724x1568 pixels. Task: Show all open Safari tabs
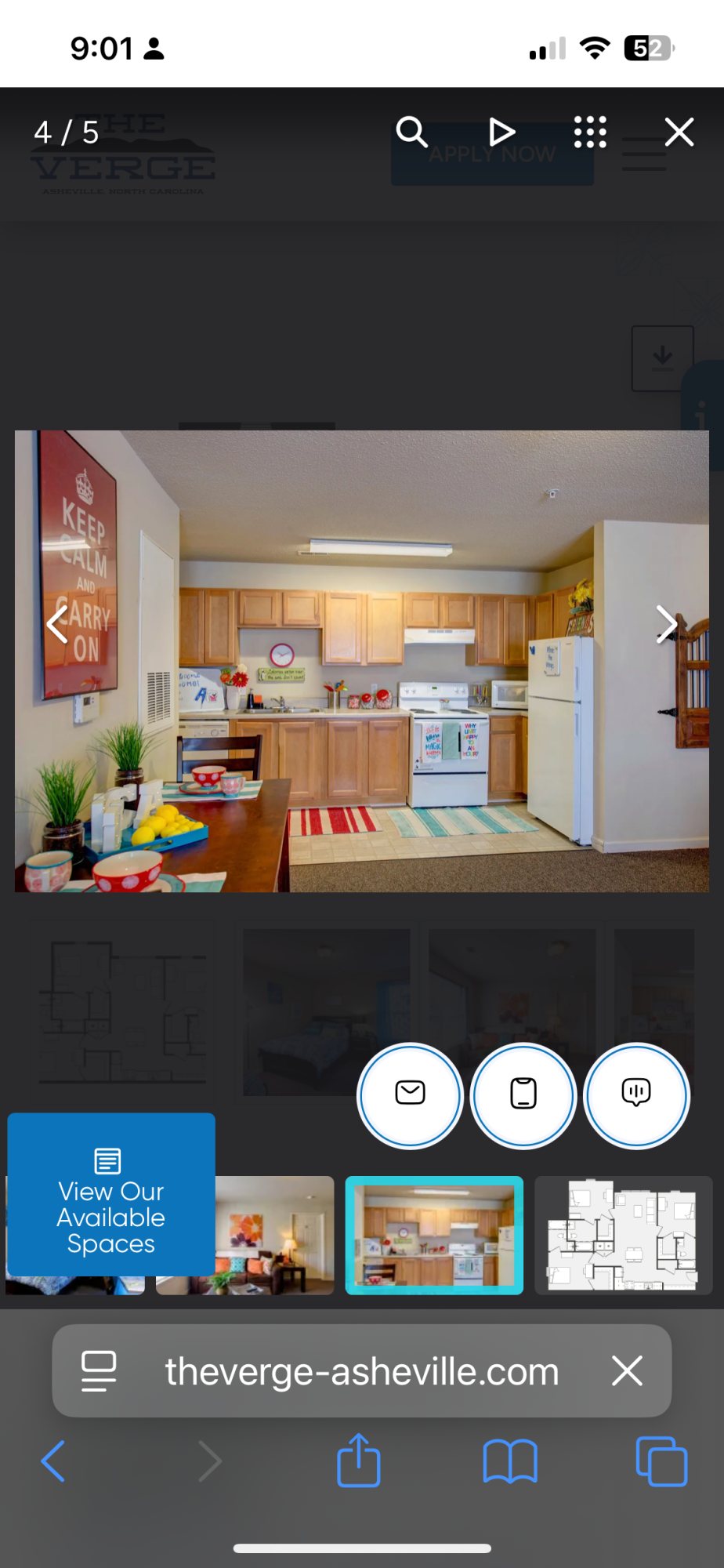tap(662, 1461)
